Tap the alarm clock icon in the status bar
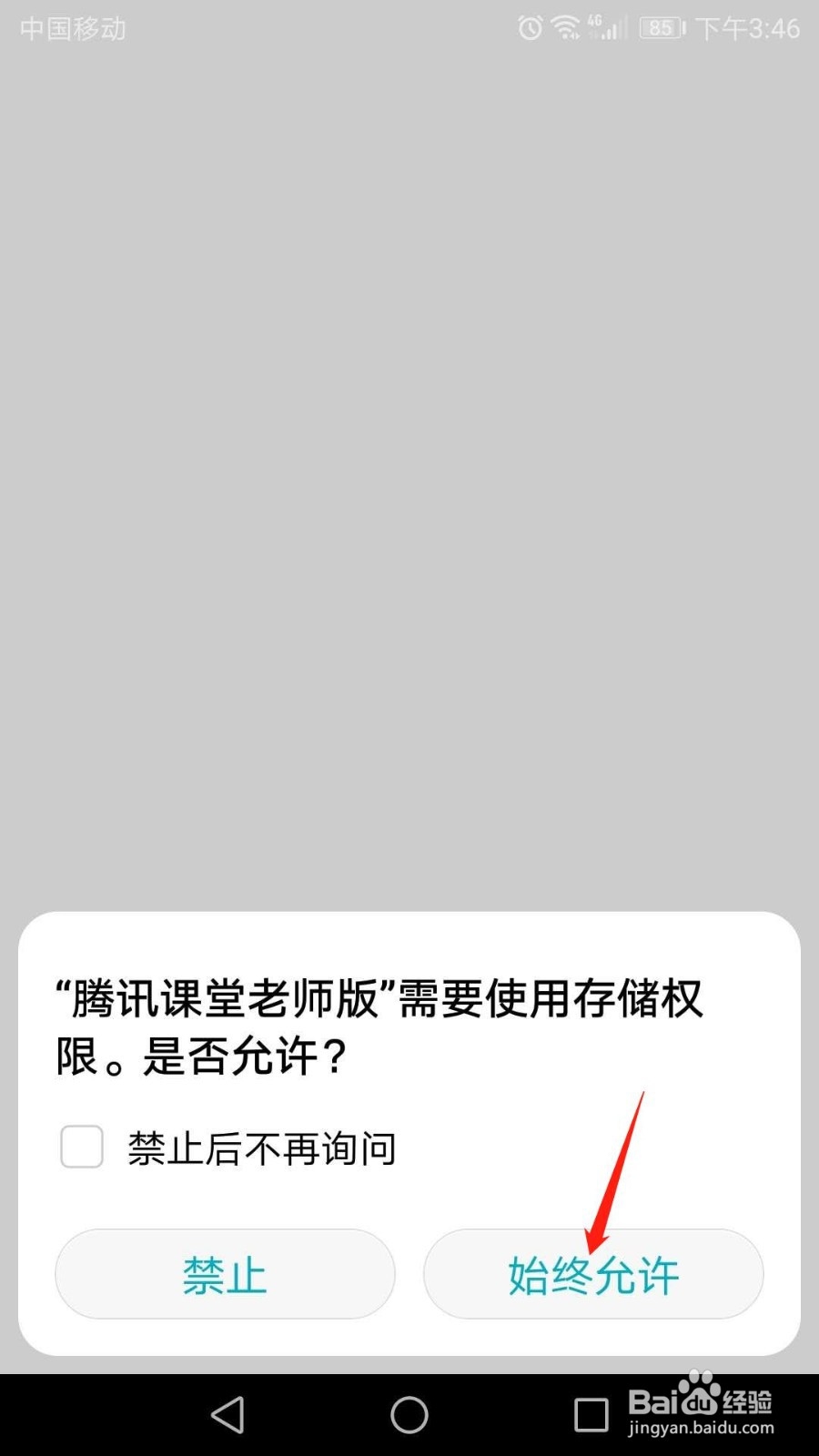The height and width of the screenshot is (1456, 819). (529, 27)
